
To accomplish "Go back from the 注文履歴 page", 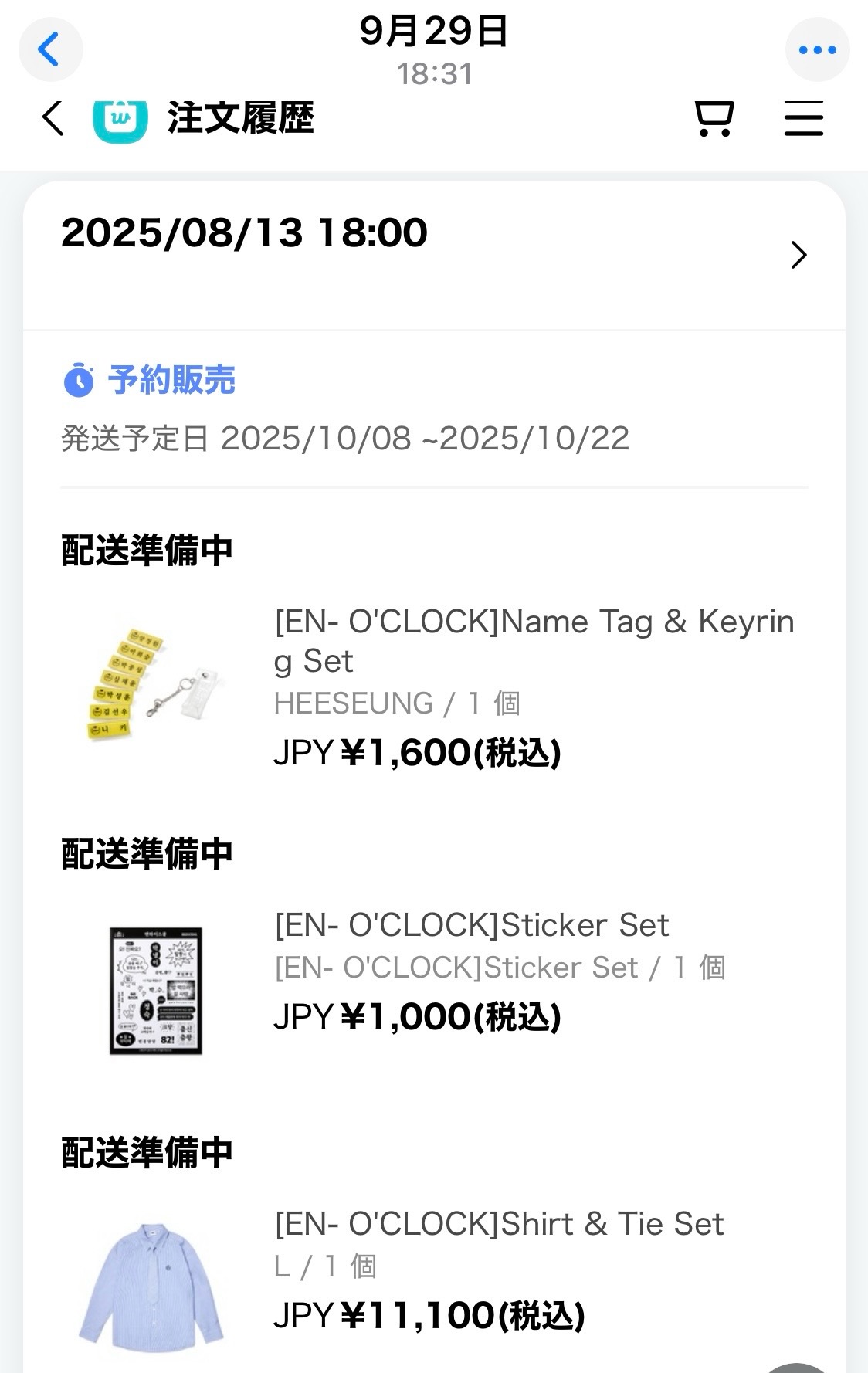I will click(x=53, y=119).
